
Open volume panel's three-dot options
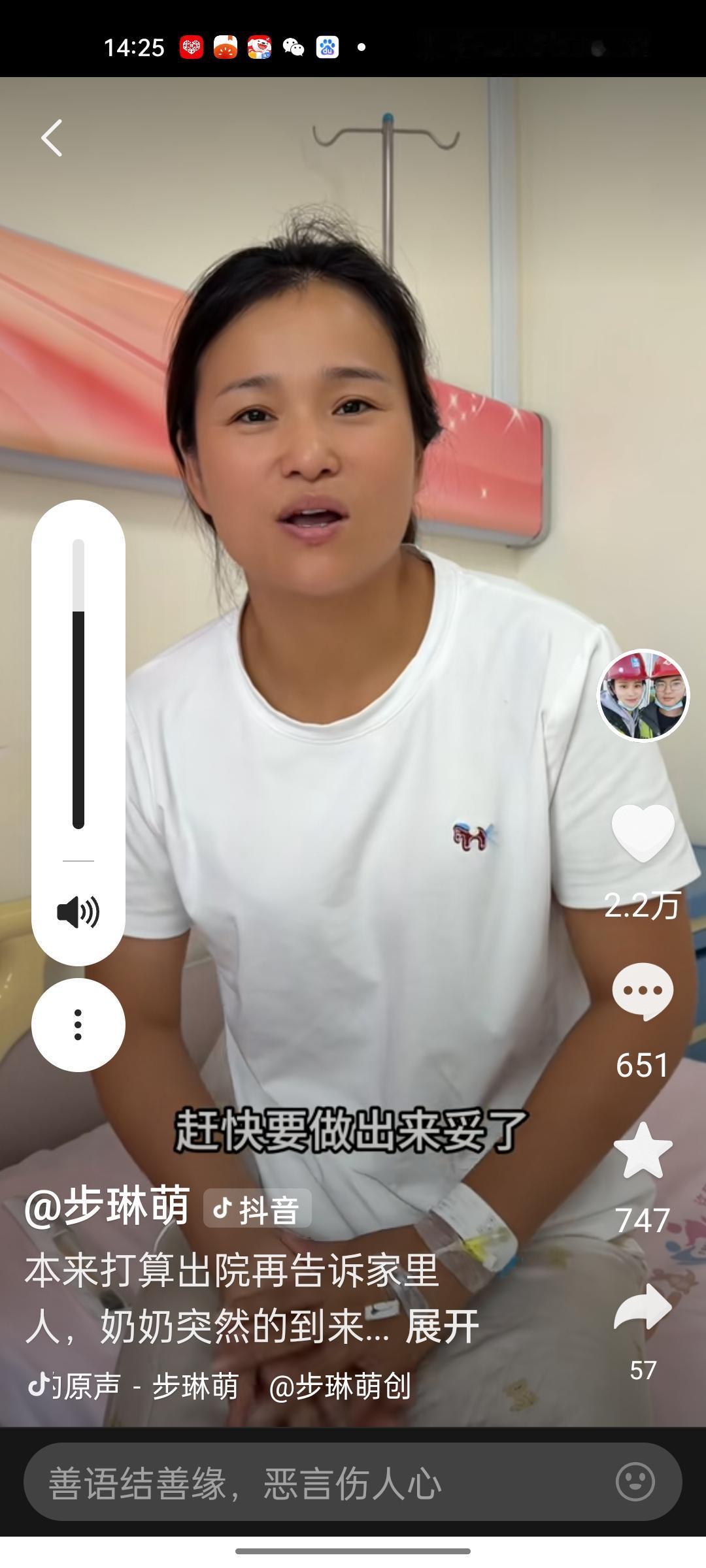tap(78, 1024)
